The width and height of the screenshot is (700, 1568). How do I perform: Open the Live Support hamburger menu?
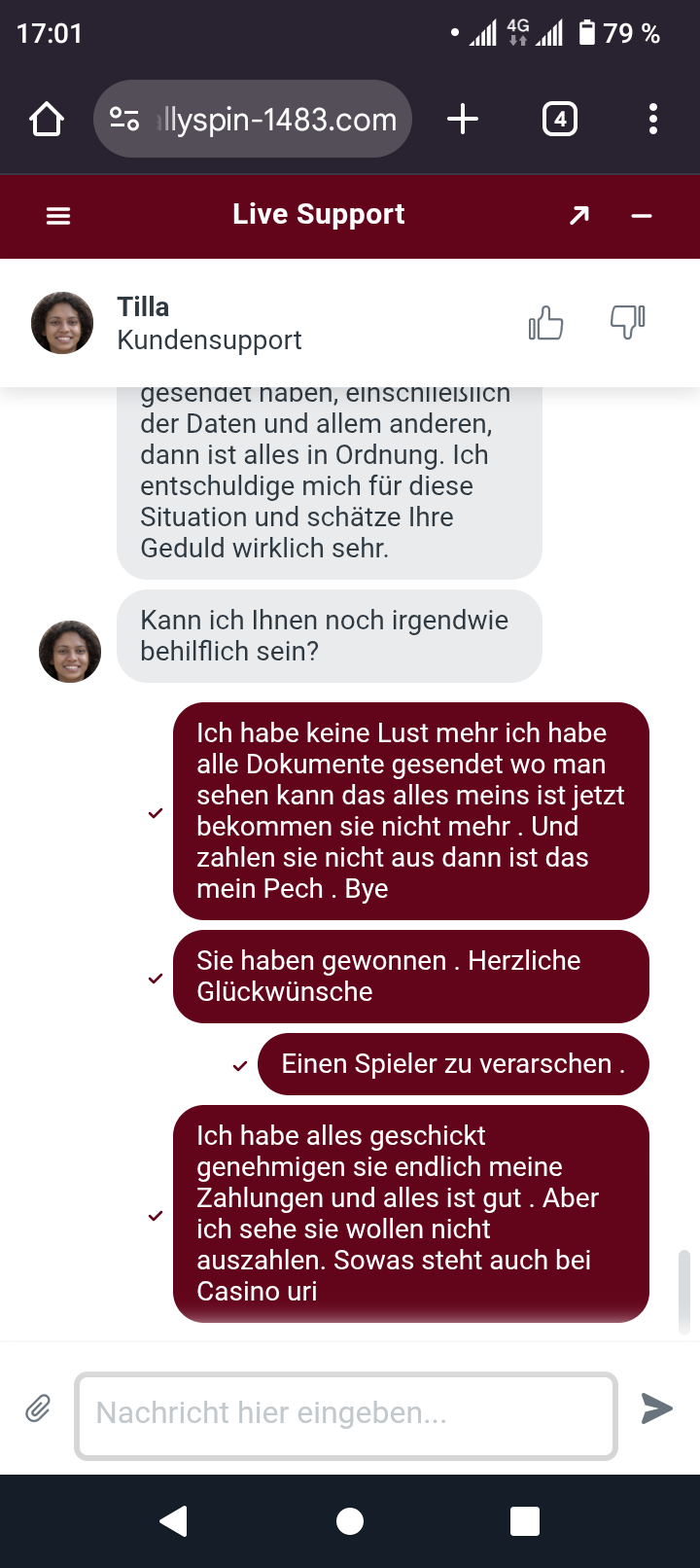pyautogui.click(x=58, y=216)
